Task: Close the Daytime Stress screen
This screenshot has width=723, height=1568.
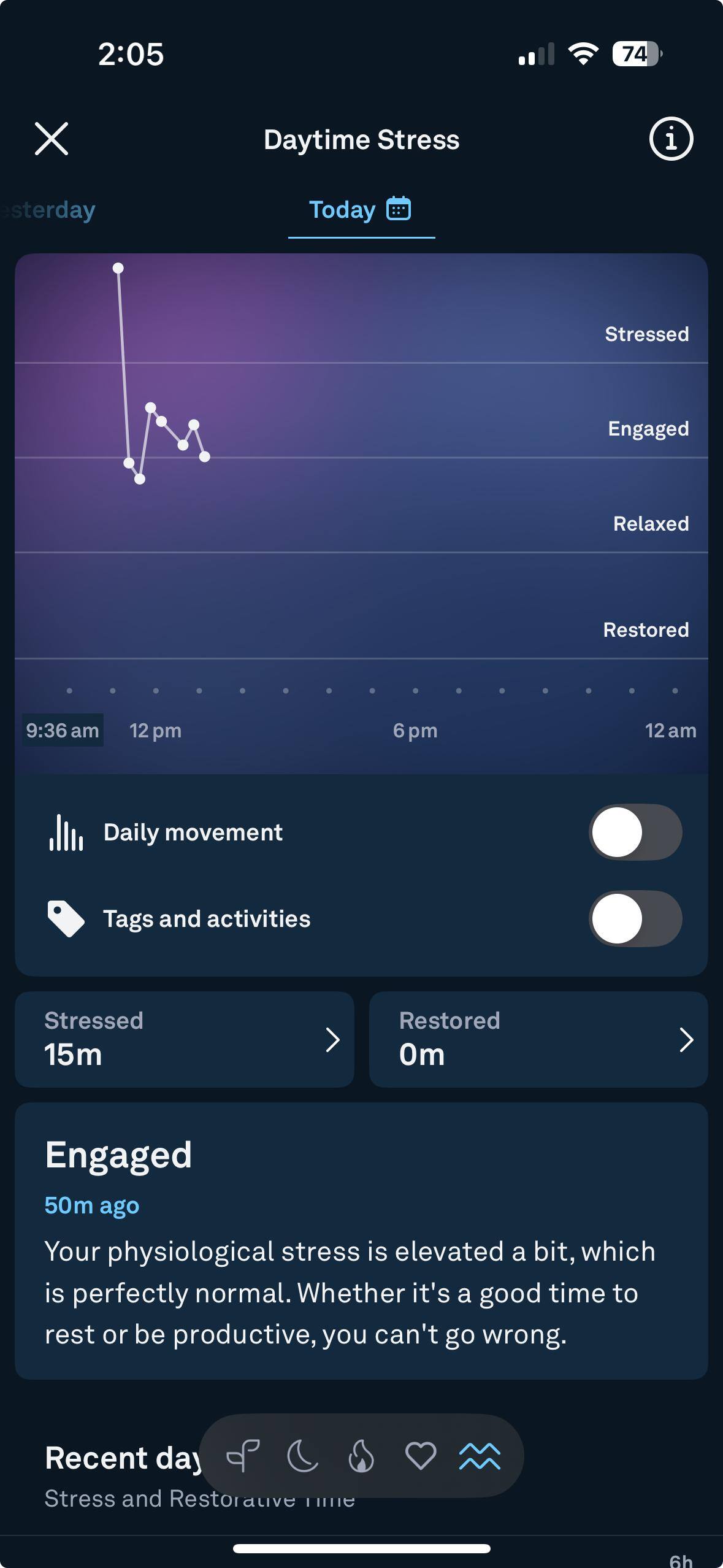Action: coord(52,139)
